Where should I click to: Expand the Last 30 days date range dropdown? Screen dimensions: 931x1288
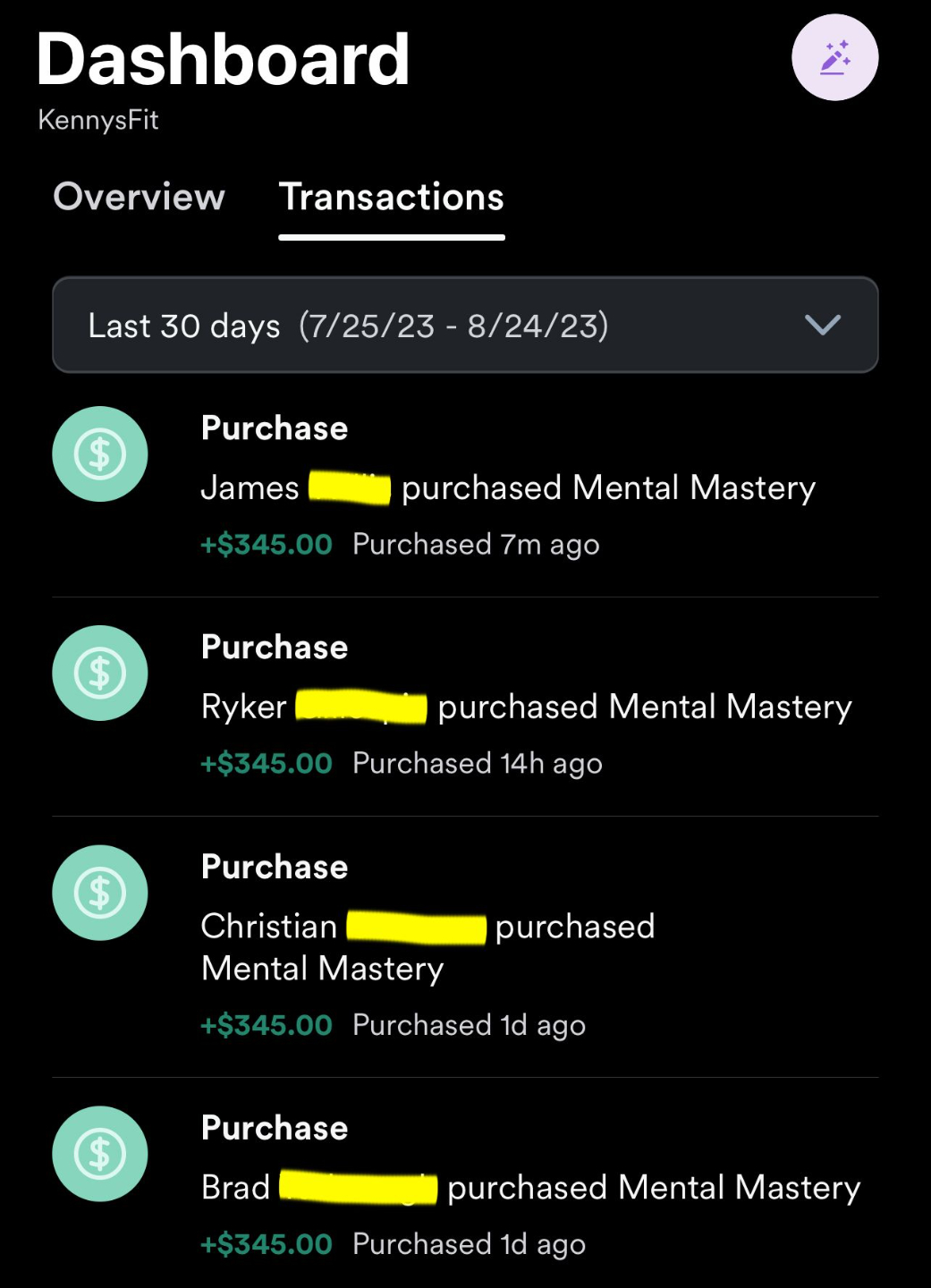click(x=465, y=326)
